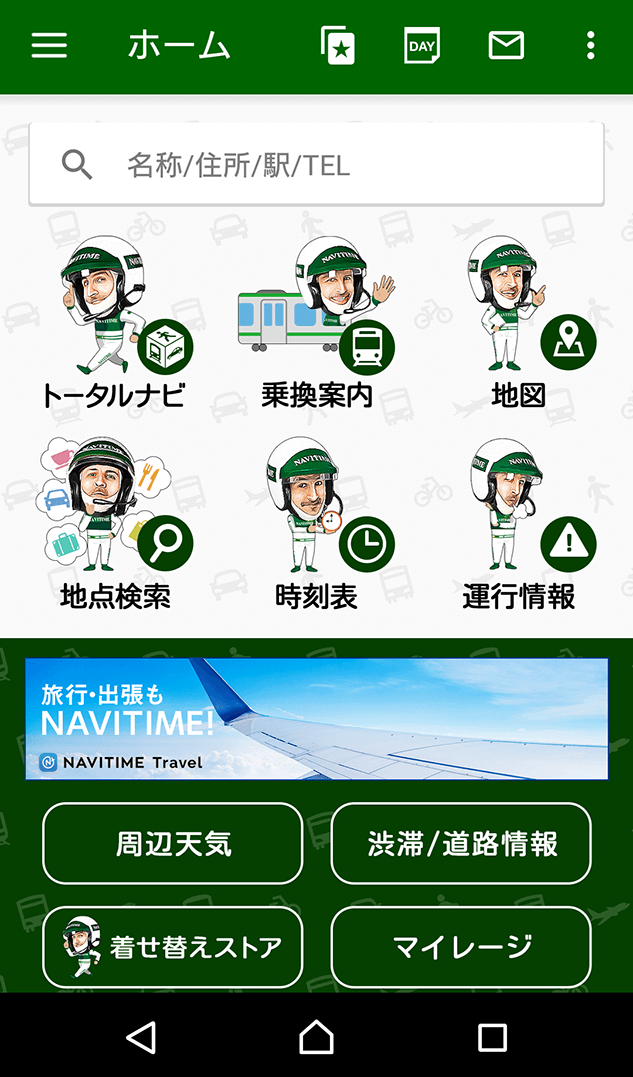Open the hamburger drawer menu
633x1077 pixels.
pyautogui.click(x=49, y=46)
